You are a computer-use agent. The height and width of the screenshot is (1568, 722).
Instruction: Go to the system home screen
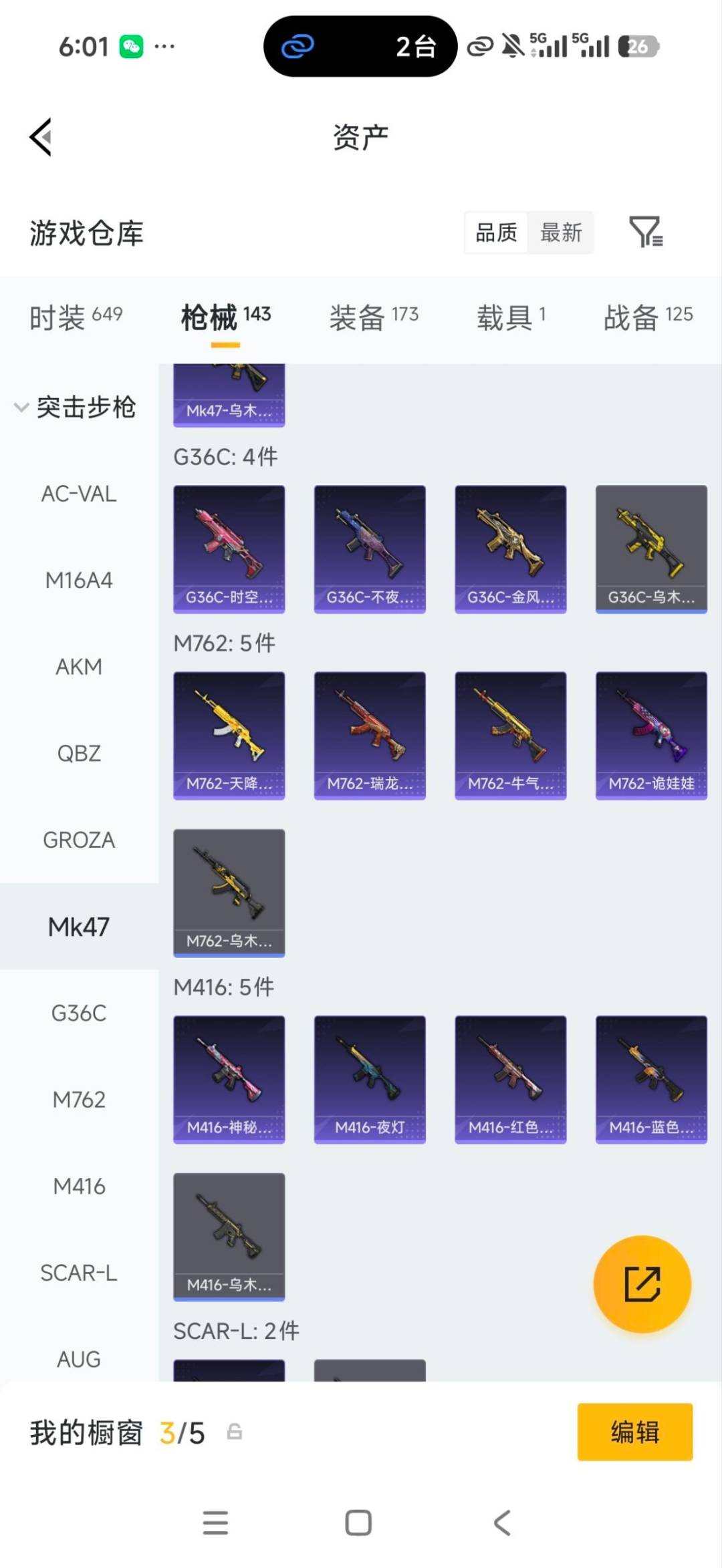pyautogui.click(x=358, y=1523)
